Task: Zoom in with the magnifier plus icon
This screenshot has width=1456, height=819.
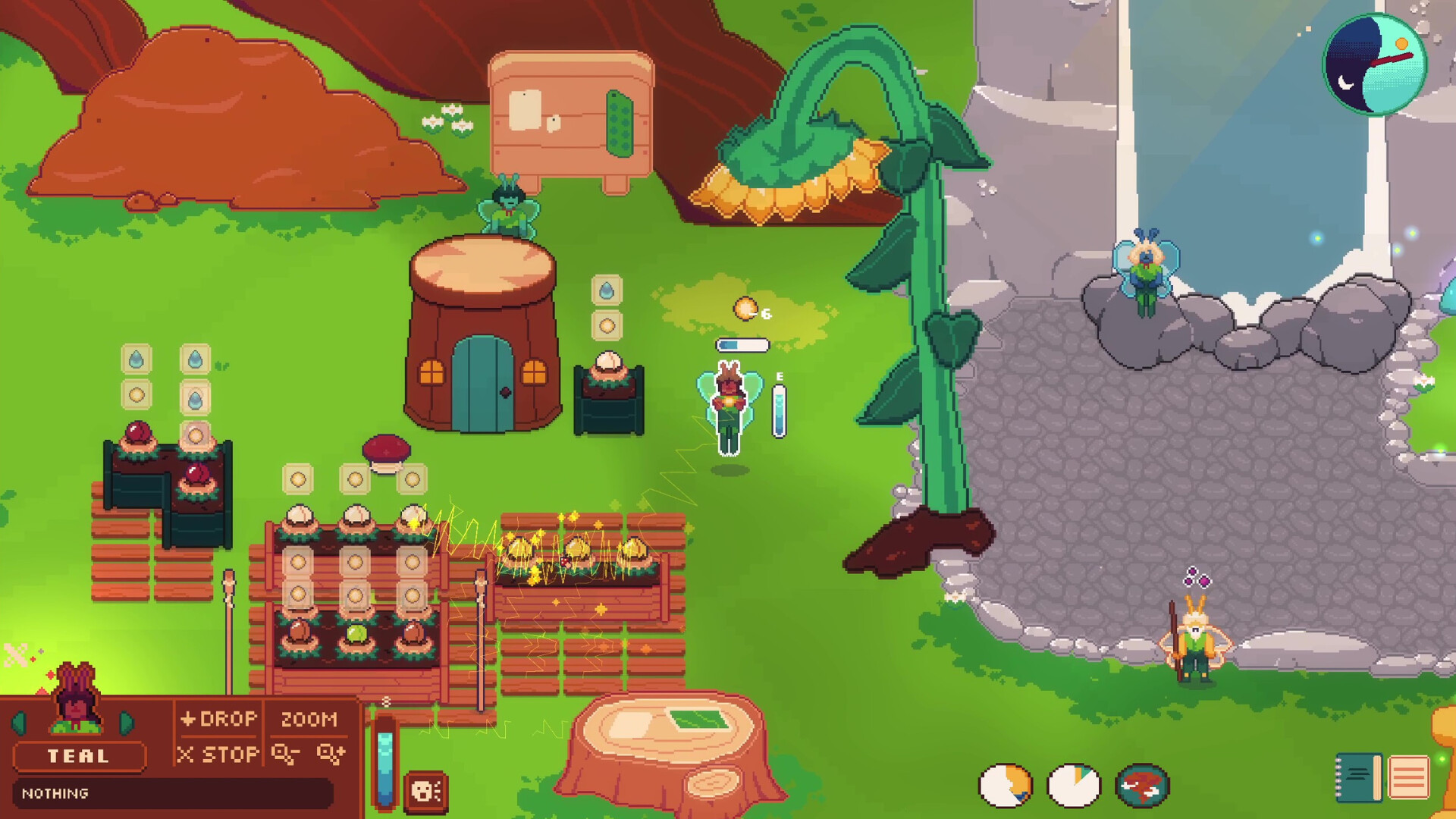Action: pos(331,755)
